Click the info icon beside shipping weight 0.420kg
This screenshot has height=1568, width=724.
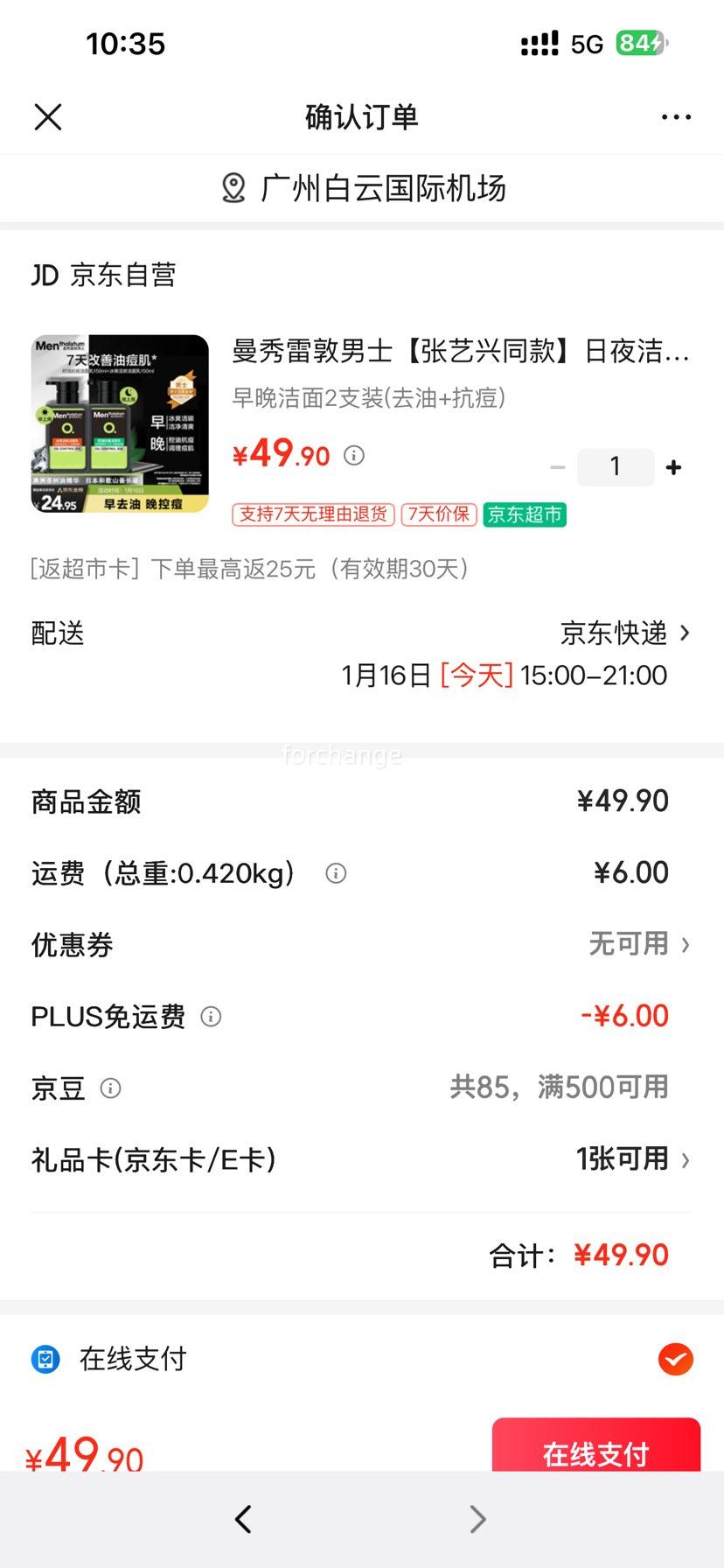click(x=335, y=872)
